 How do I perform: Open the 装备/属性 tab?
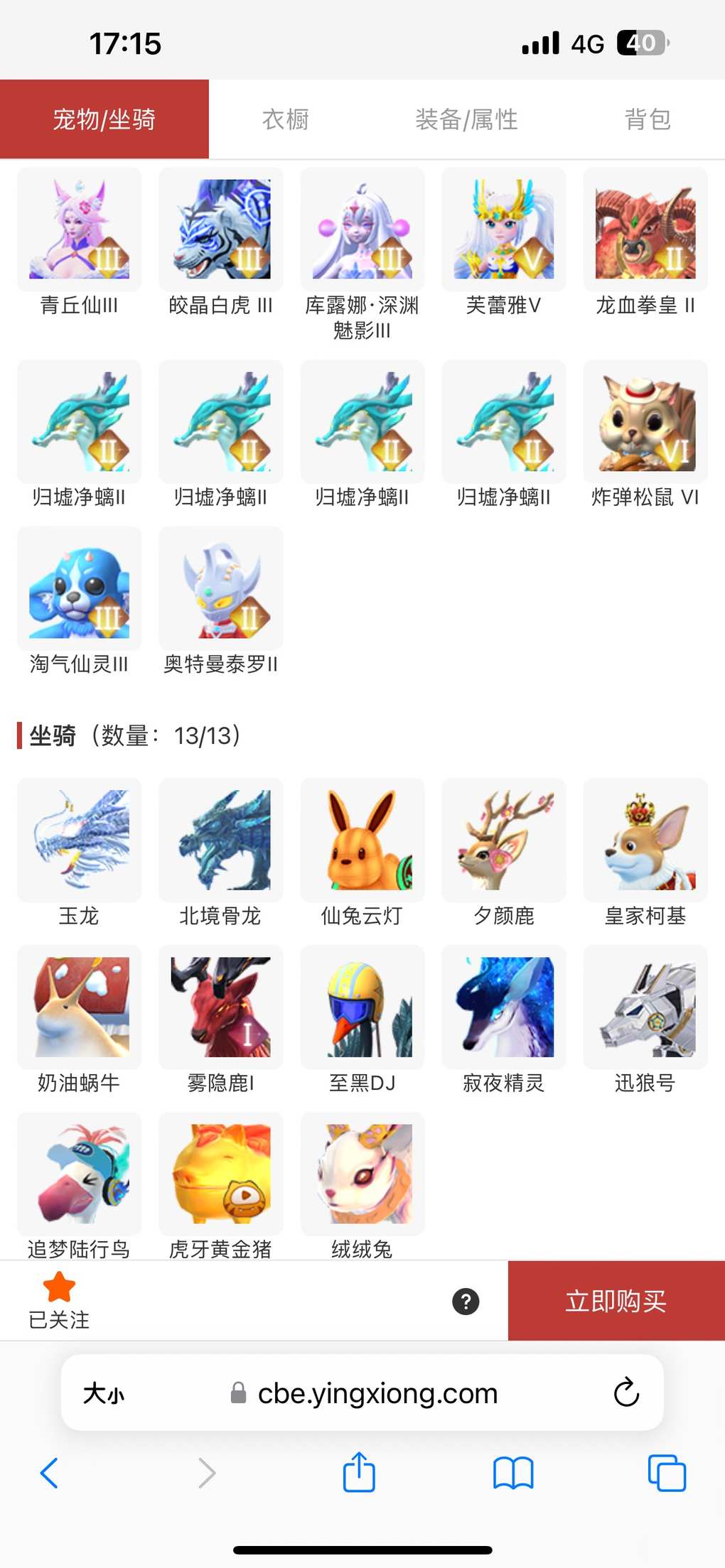[x=466, y=119]
